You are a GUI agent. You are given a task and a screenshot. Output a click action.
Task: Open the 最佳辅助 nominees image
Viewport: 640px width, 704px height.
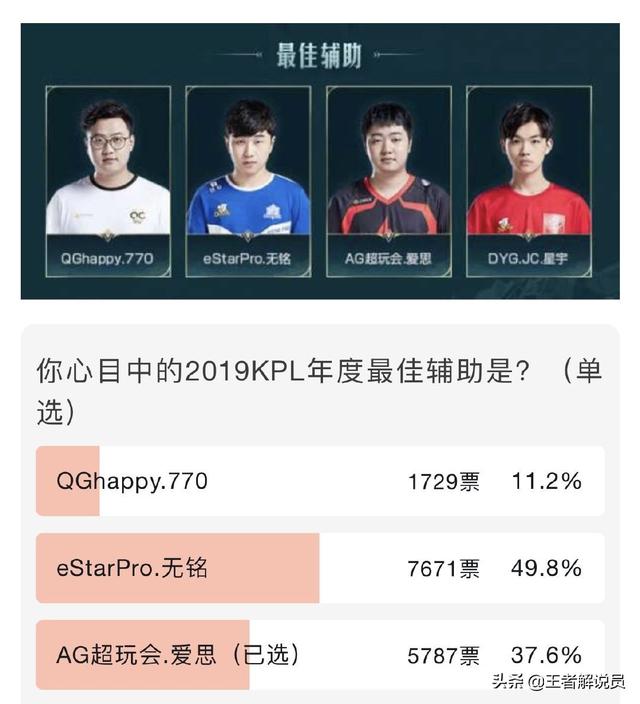320,160
